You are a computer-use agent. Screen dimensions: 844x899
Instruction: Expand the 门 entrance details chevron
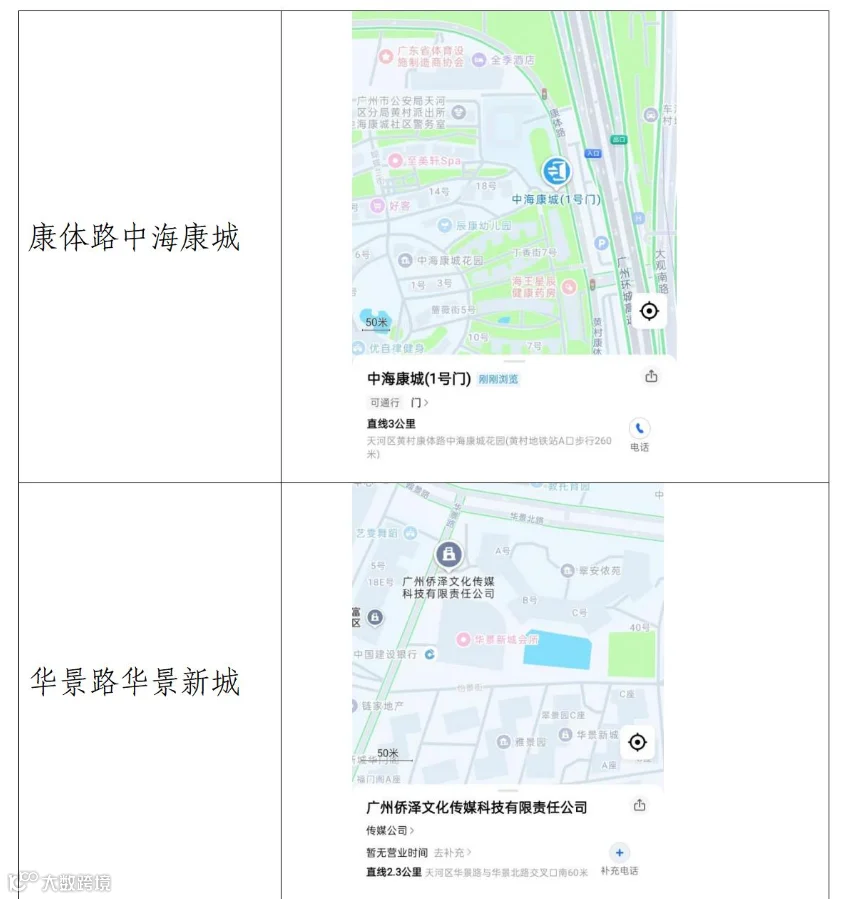click(x=420, y=402)
